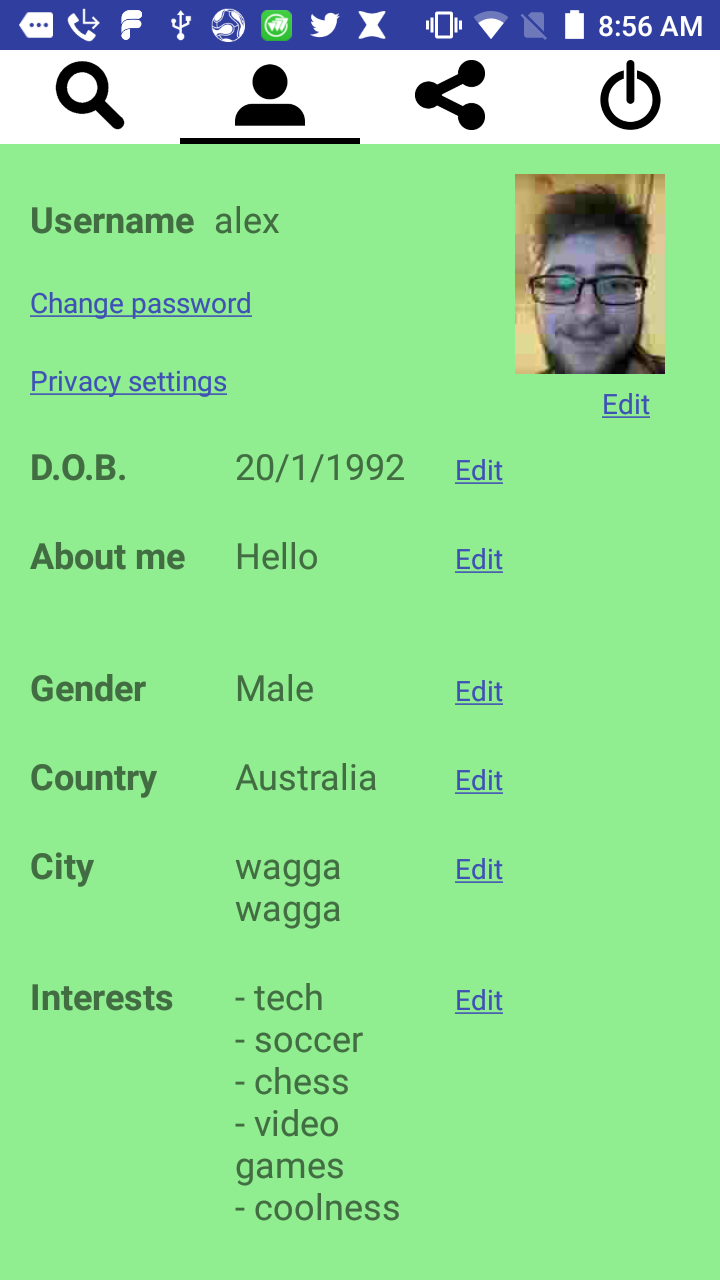Open the search tab
Image resolution: width=720 pixels, height=1280 pixels.
coord(90,96)
